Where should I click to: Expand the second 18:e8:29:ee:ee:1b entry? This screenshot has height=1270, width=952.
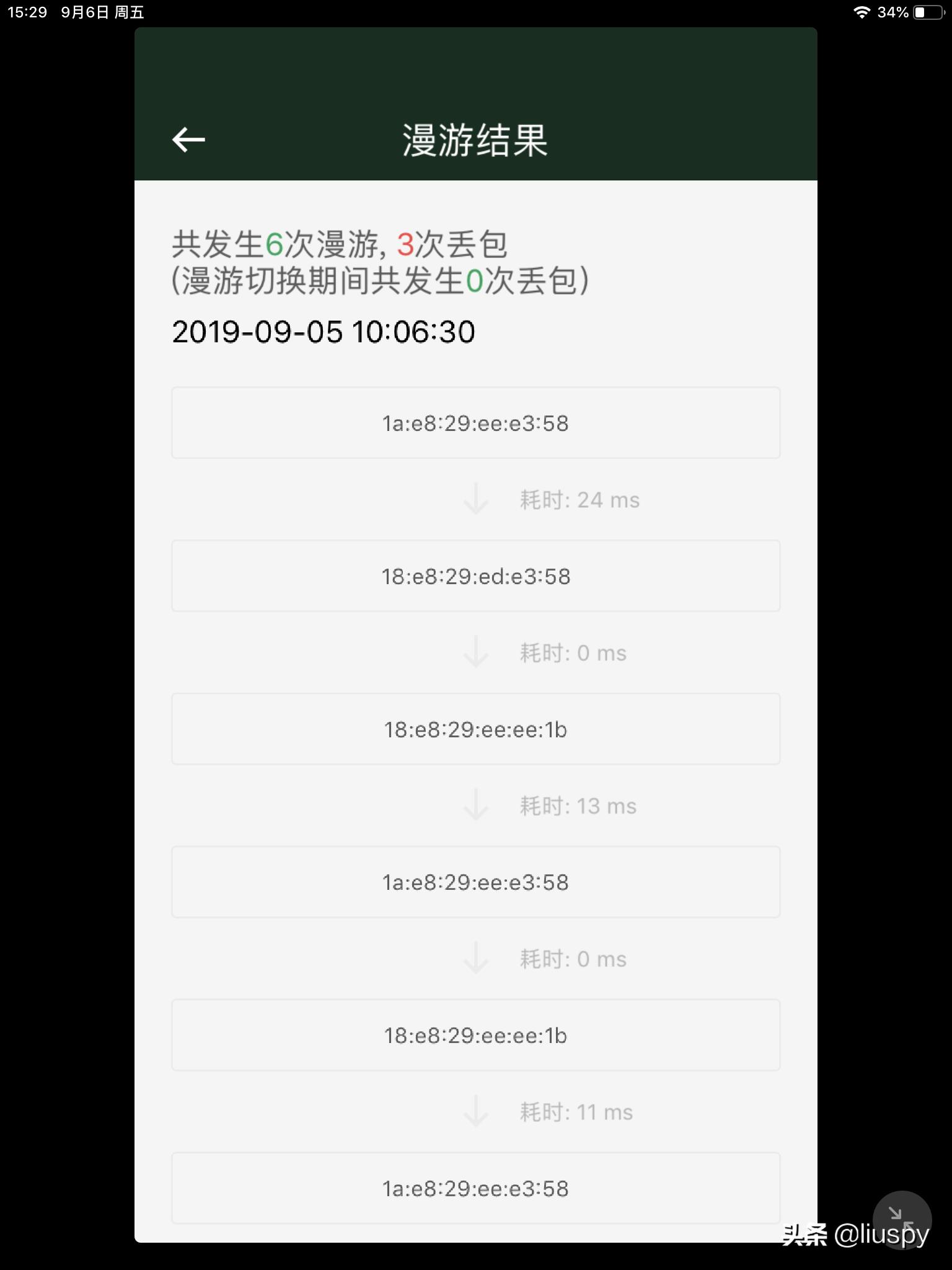coord(475,1035)
